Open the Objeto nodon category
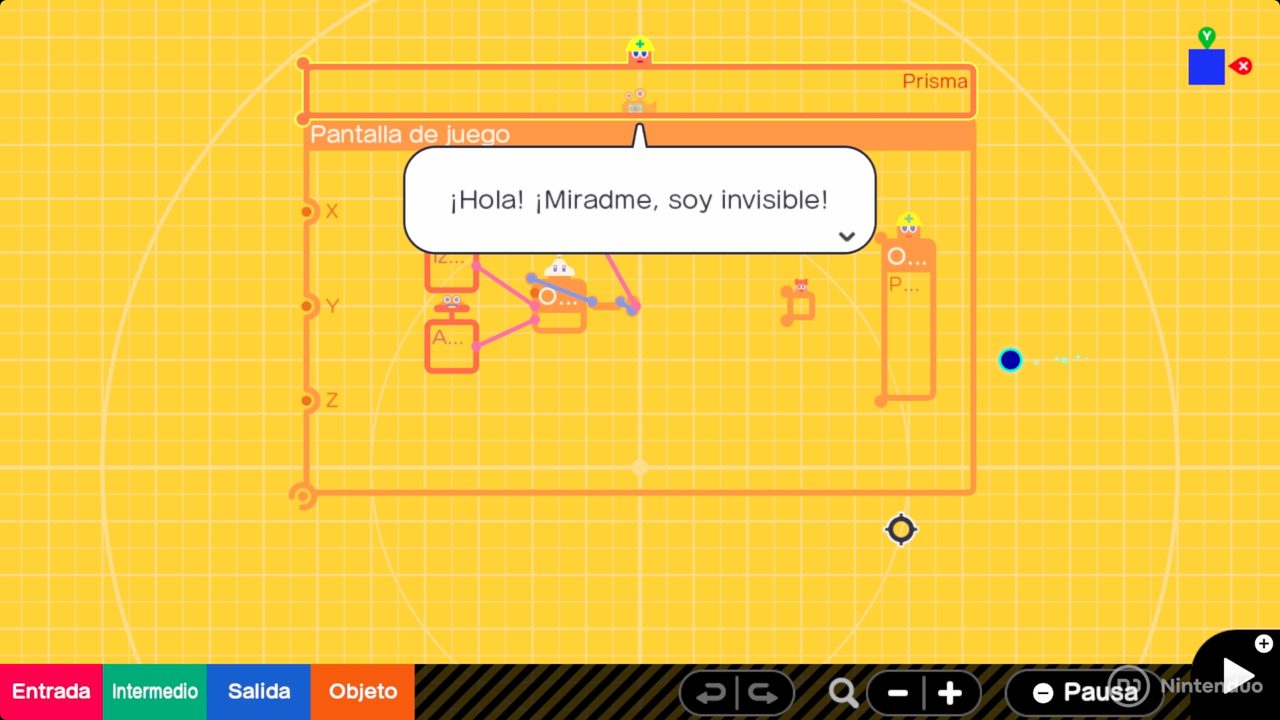 [362, 692]
